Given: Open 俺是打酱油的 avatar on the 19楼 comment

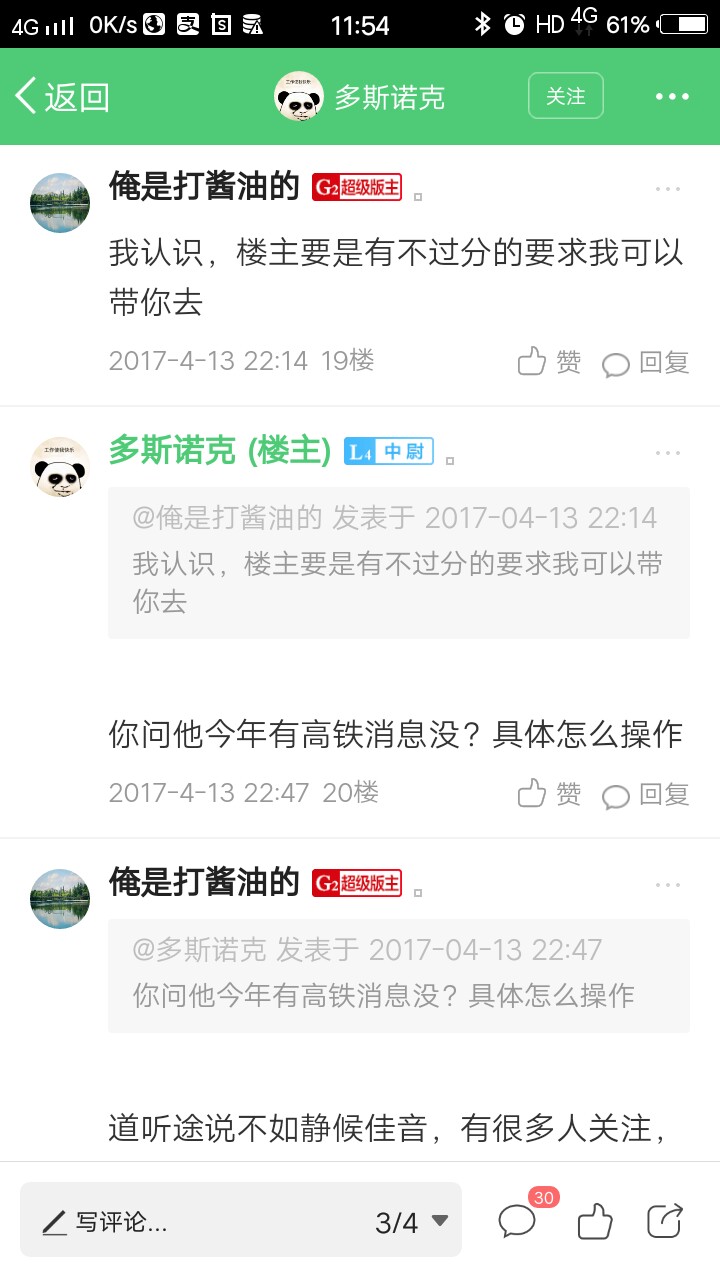Looking at the screenshot, I should (60, 203).
